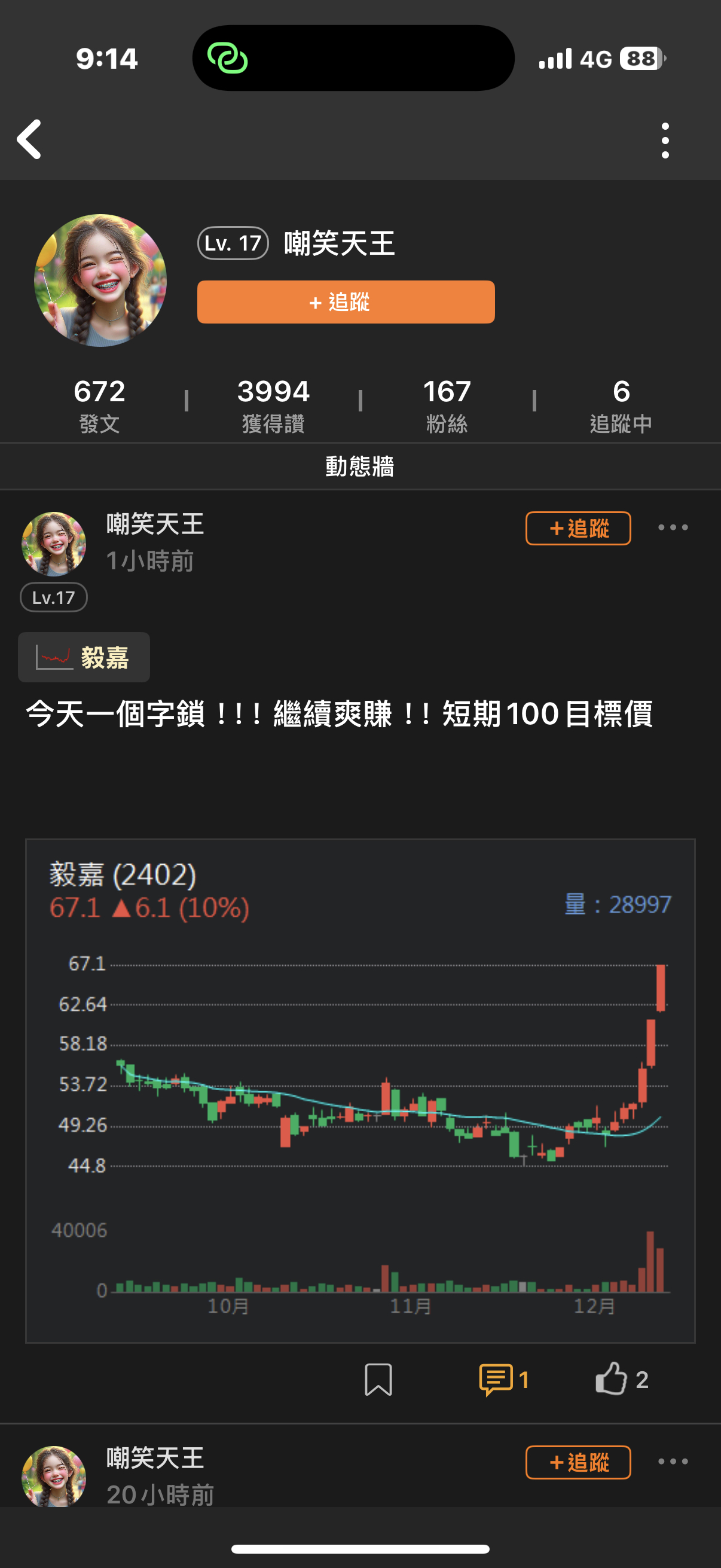721x1568 pixels.
Task: View the 167 粉絲 followers list
Action: point(447,405)
